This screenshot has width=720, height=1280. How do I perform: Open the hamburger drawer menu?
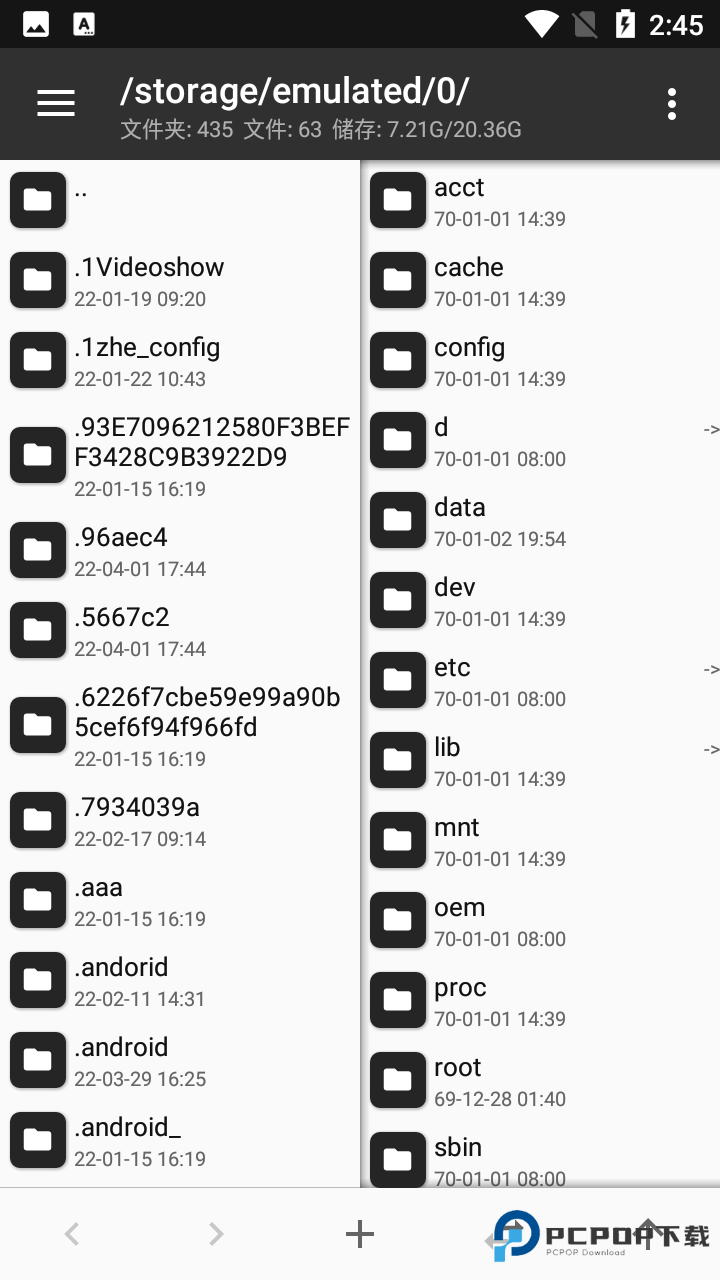[x=56, y=103]
